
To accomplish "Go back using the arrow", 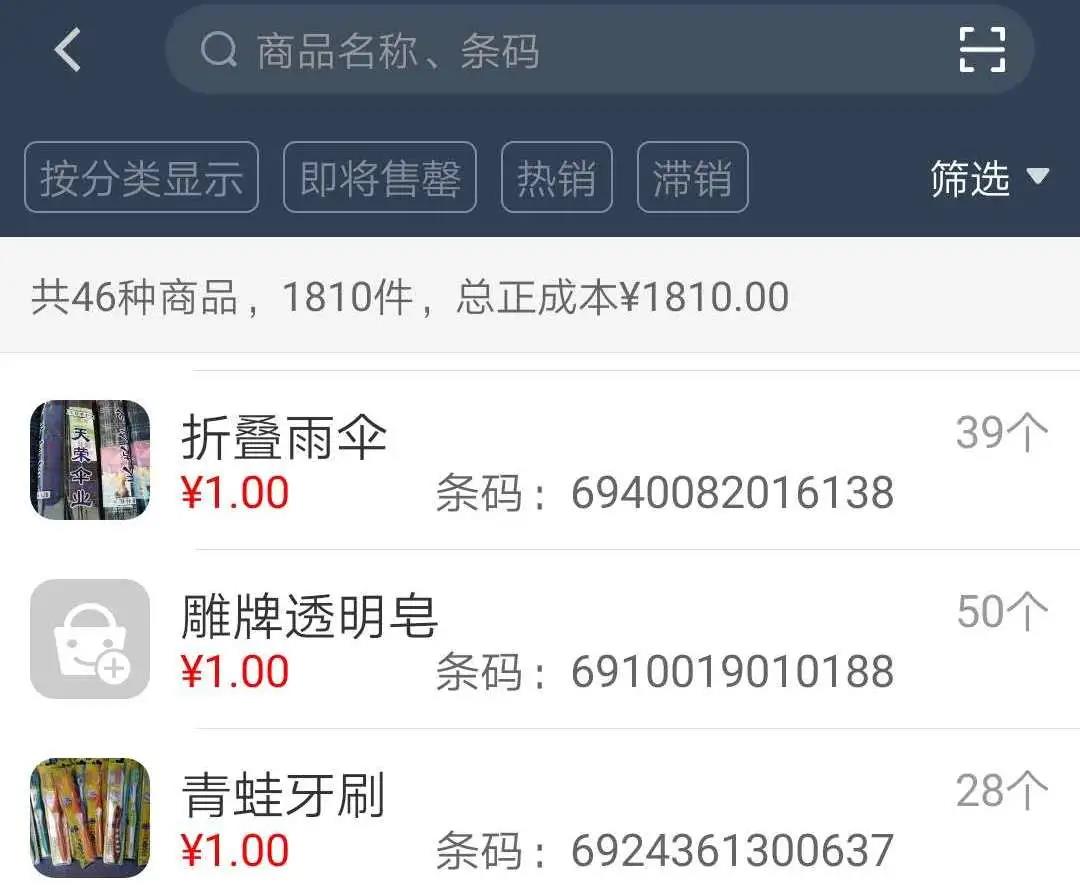I will tap(67, 49).
